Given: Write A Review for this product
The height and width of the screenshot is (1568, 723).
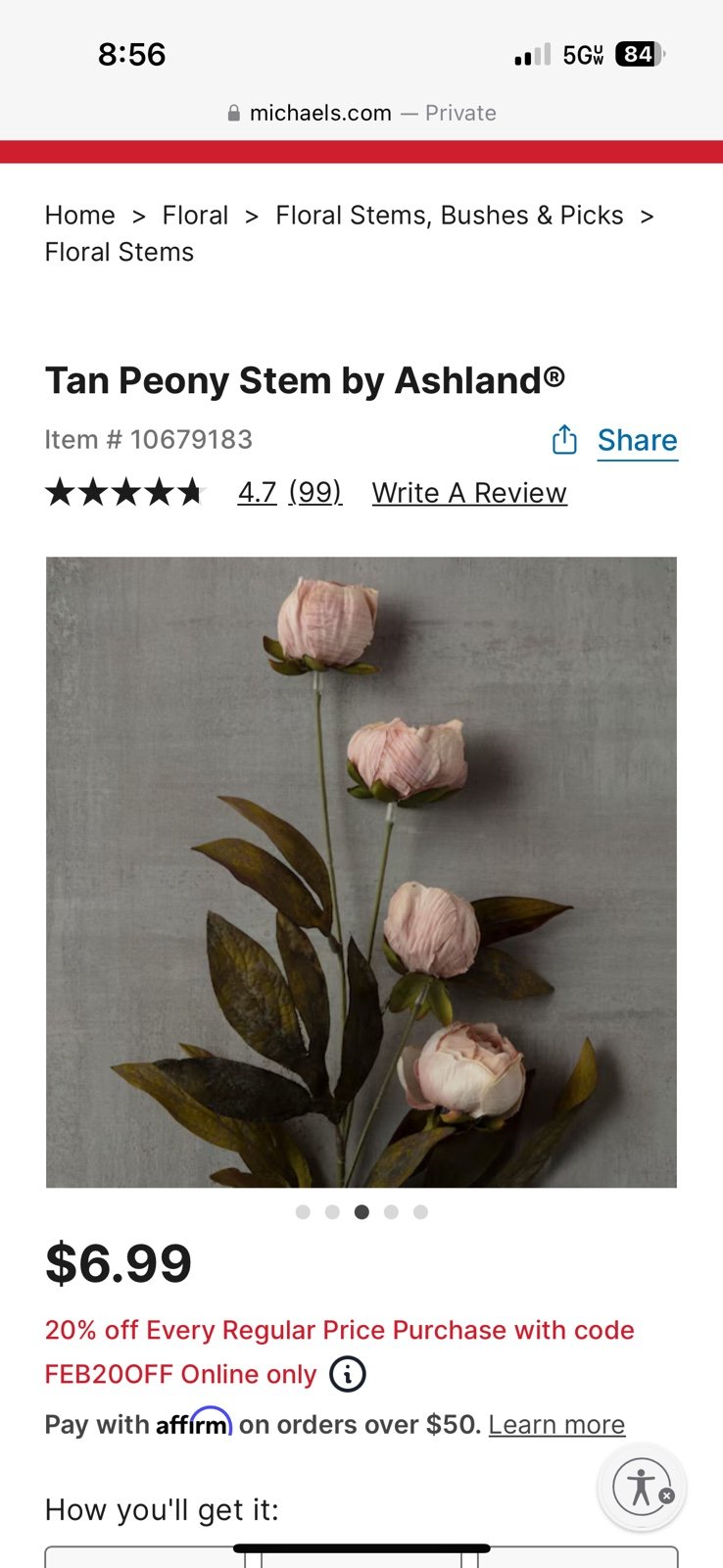Looking at the screenshot, I should tap(469, 492).
